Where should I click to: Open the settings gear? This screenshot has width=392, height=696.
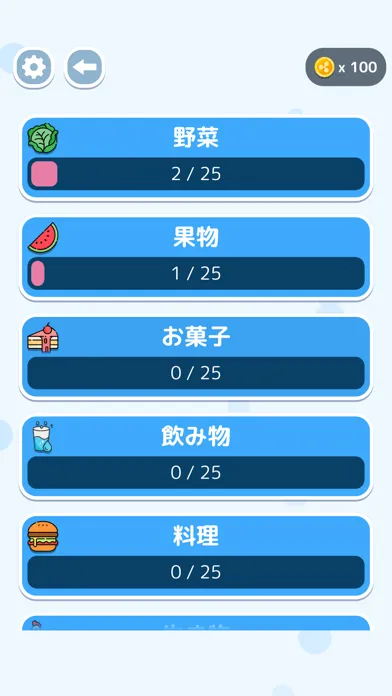(x=34, y=67)
